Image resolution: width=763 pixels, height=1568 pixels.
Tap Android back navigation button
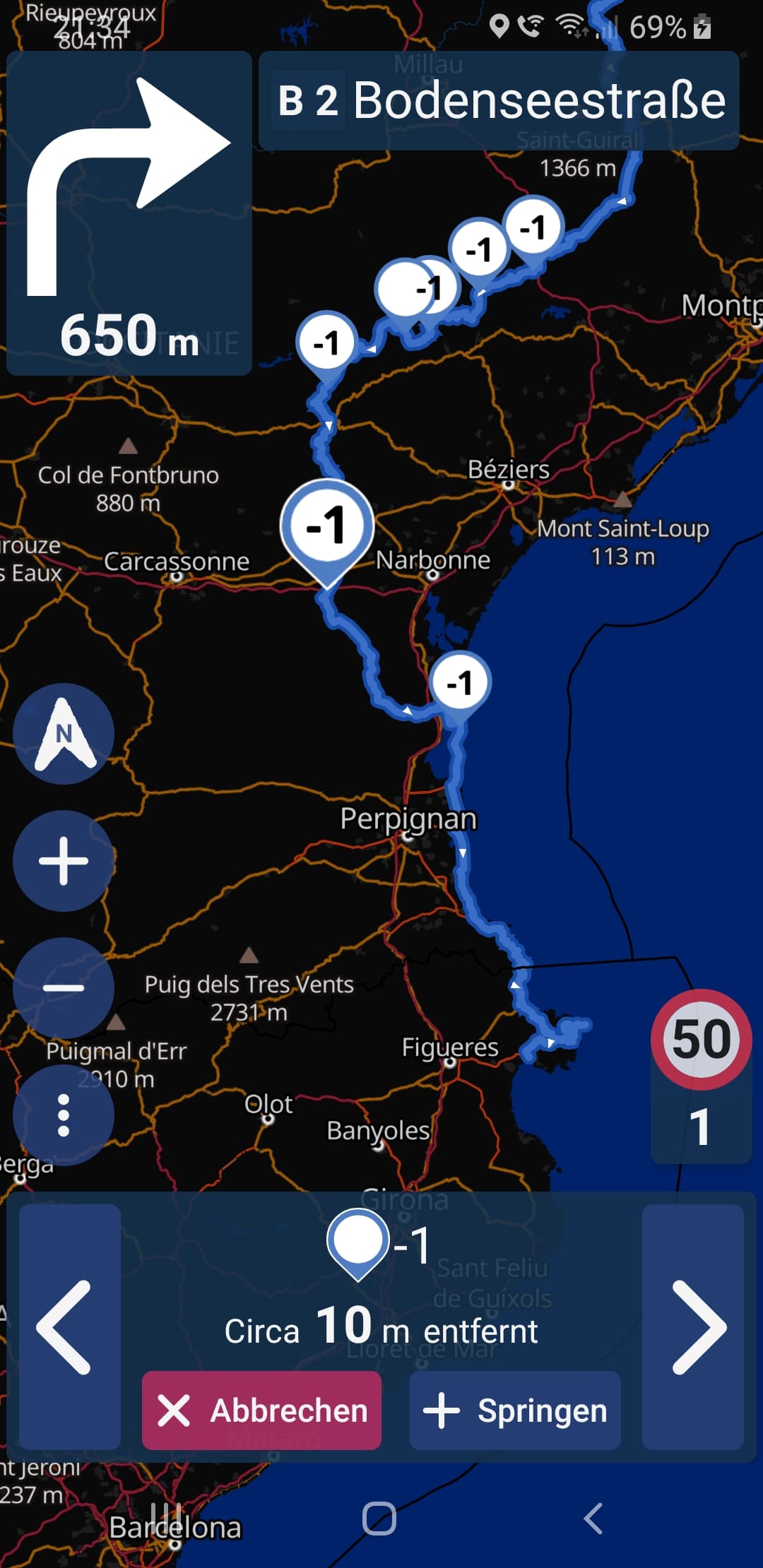pyautogui.click(x=593, y=1518)
